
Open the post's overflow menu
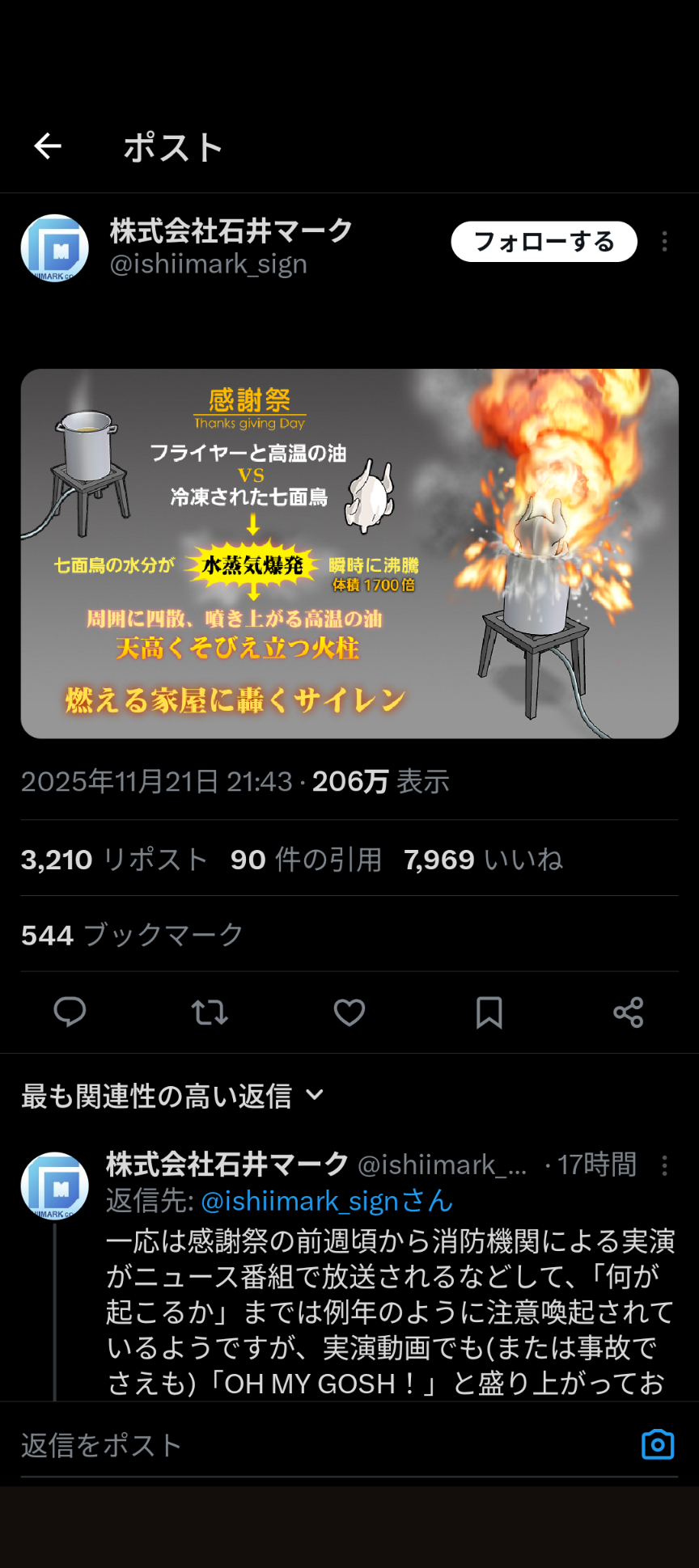[664, 242]
